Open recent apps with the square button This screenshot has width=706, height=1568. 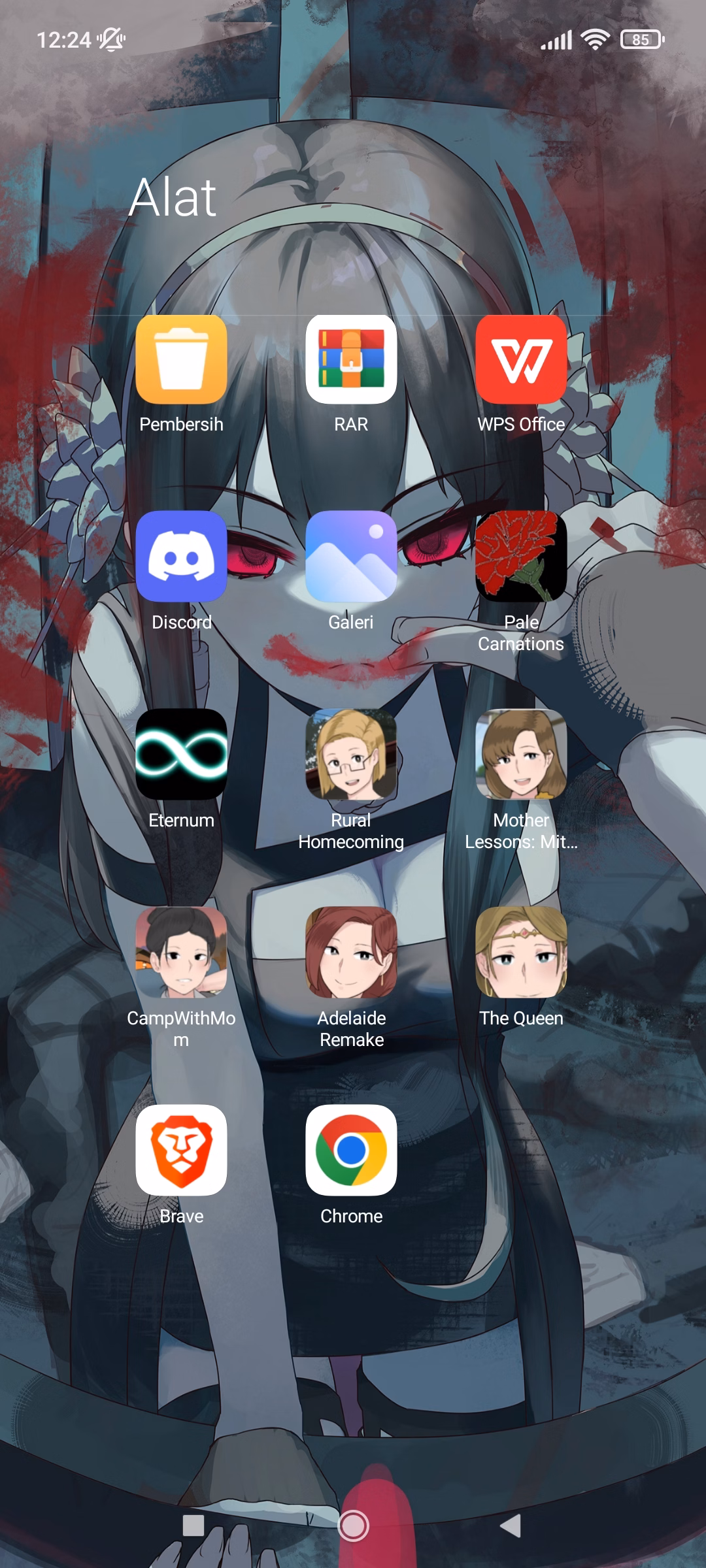pyautogui.click(x=193, y=1526)
